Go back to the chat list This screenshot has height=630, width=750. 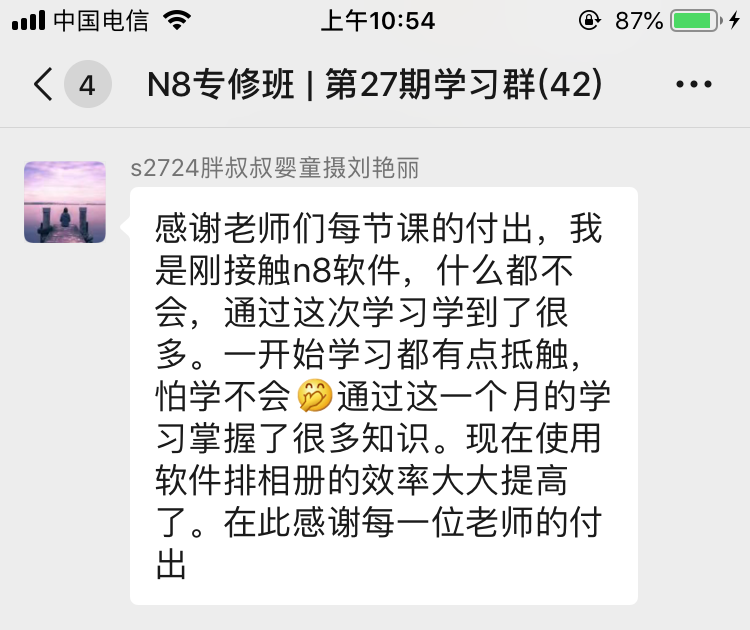(44, 85)
